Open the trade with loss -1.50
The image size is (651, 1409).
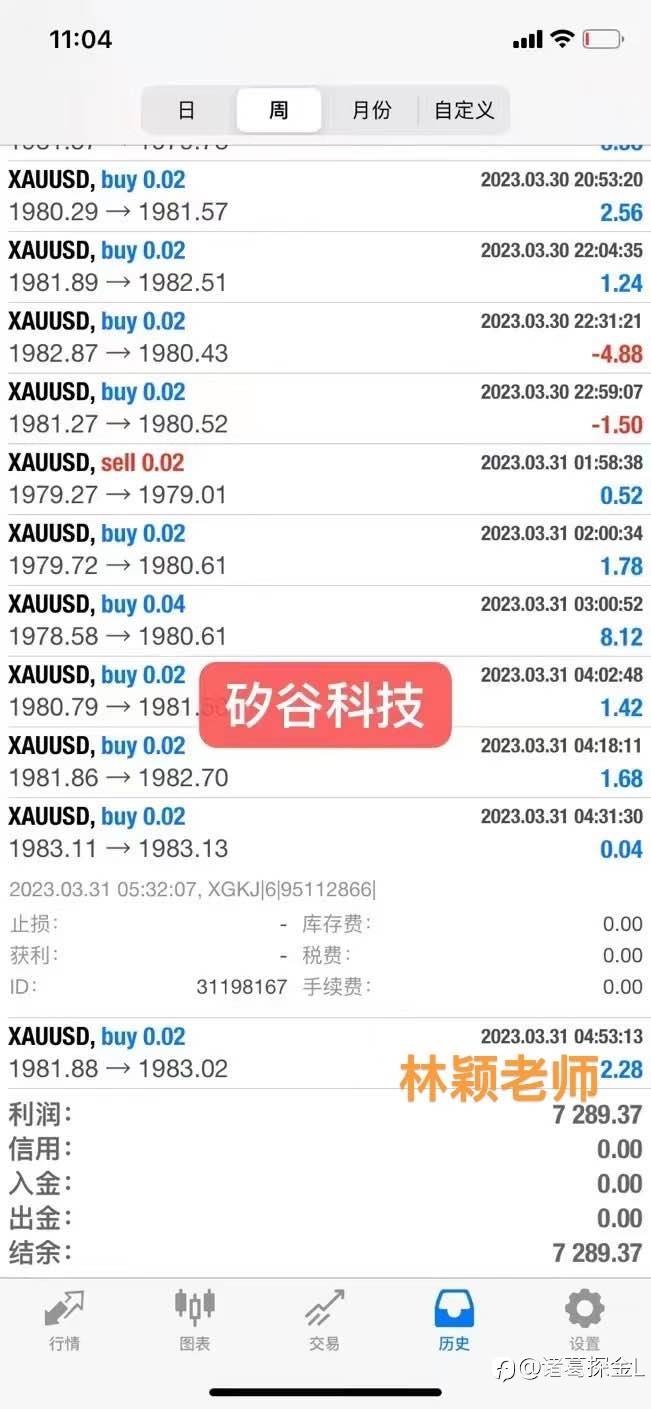(325, 409)
